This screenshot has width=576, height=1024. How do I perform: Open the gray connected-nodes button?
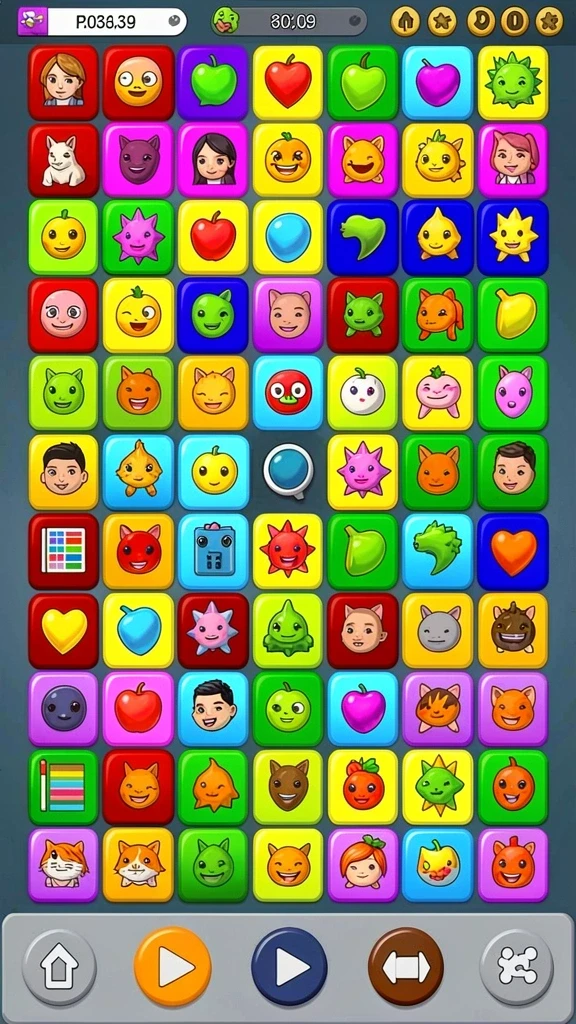point(517,967)
